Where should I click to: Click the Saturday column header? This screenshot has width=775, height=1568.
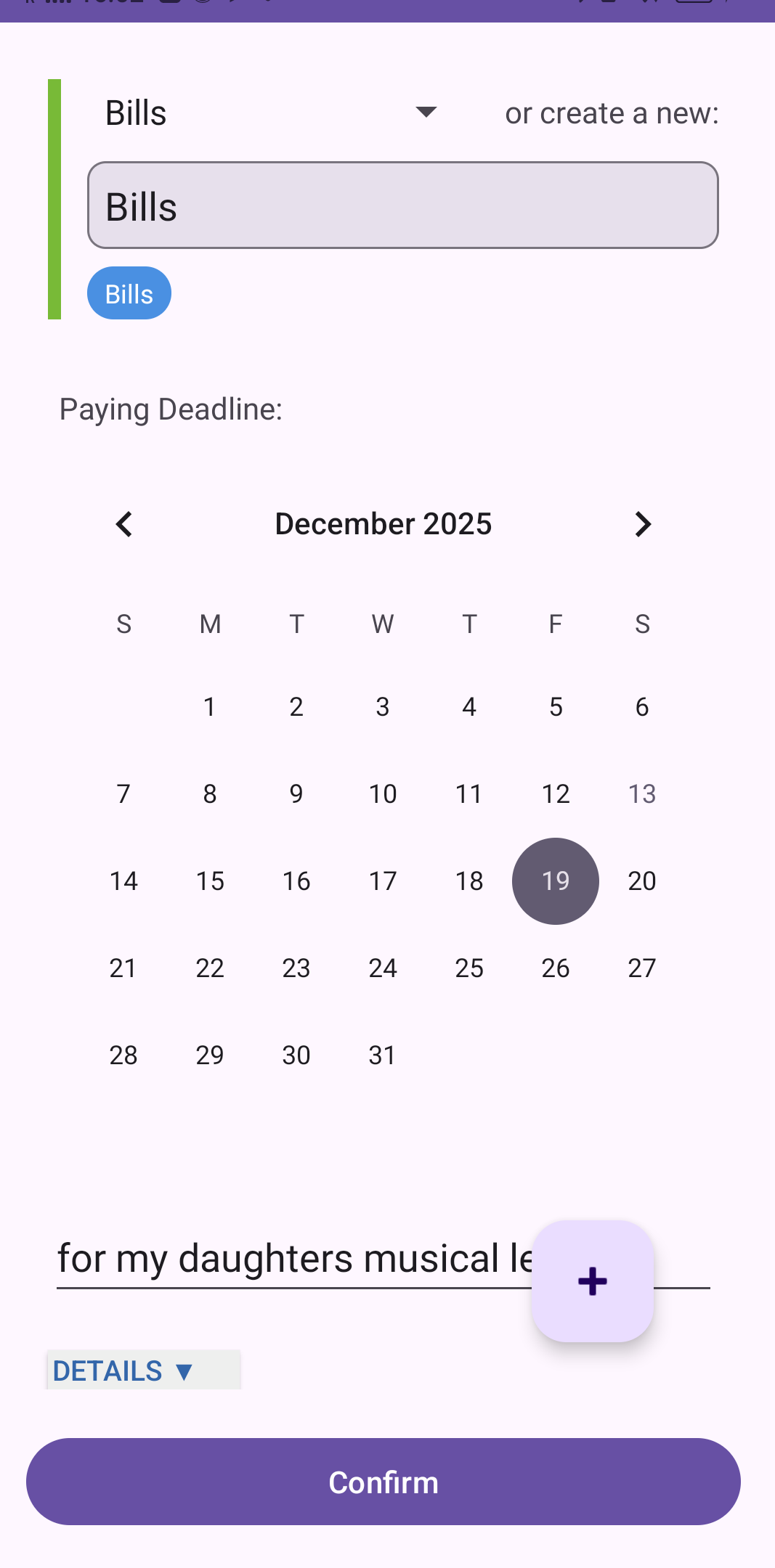tap(642, 624)
